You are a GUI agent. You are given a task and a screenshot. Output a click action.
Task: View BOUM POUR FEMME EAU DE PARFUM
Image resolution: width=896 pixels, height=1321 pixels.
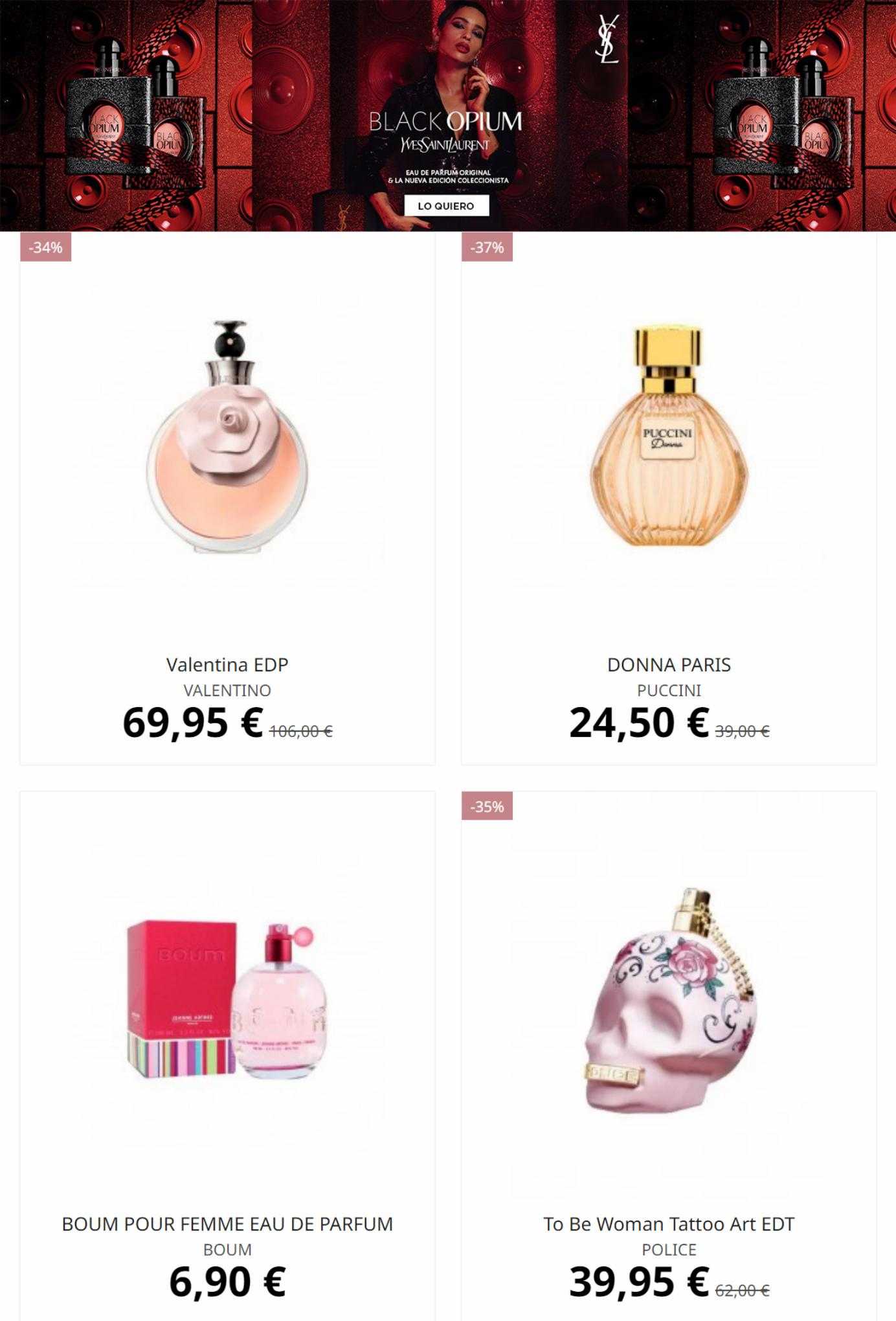point(227,1223)
